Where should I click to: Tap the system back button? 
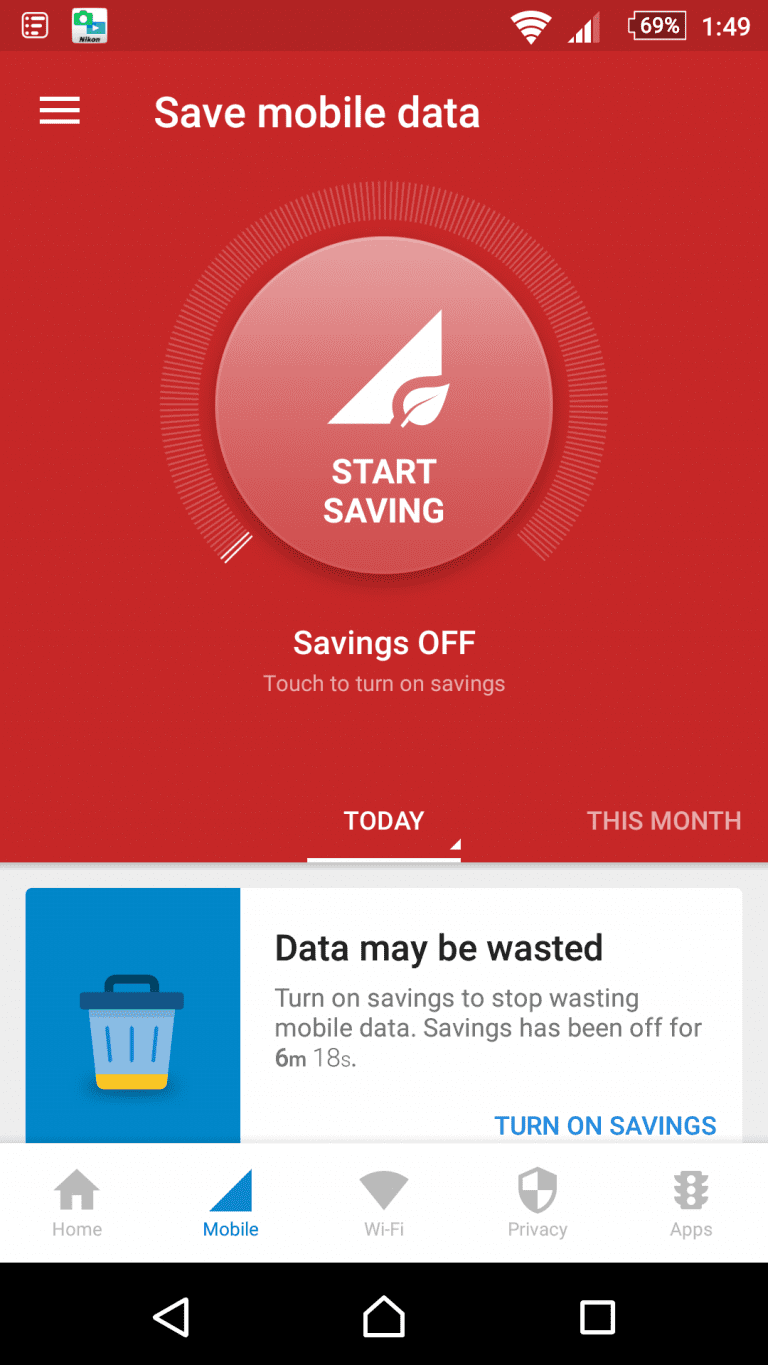(x=171, y=1316)
